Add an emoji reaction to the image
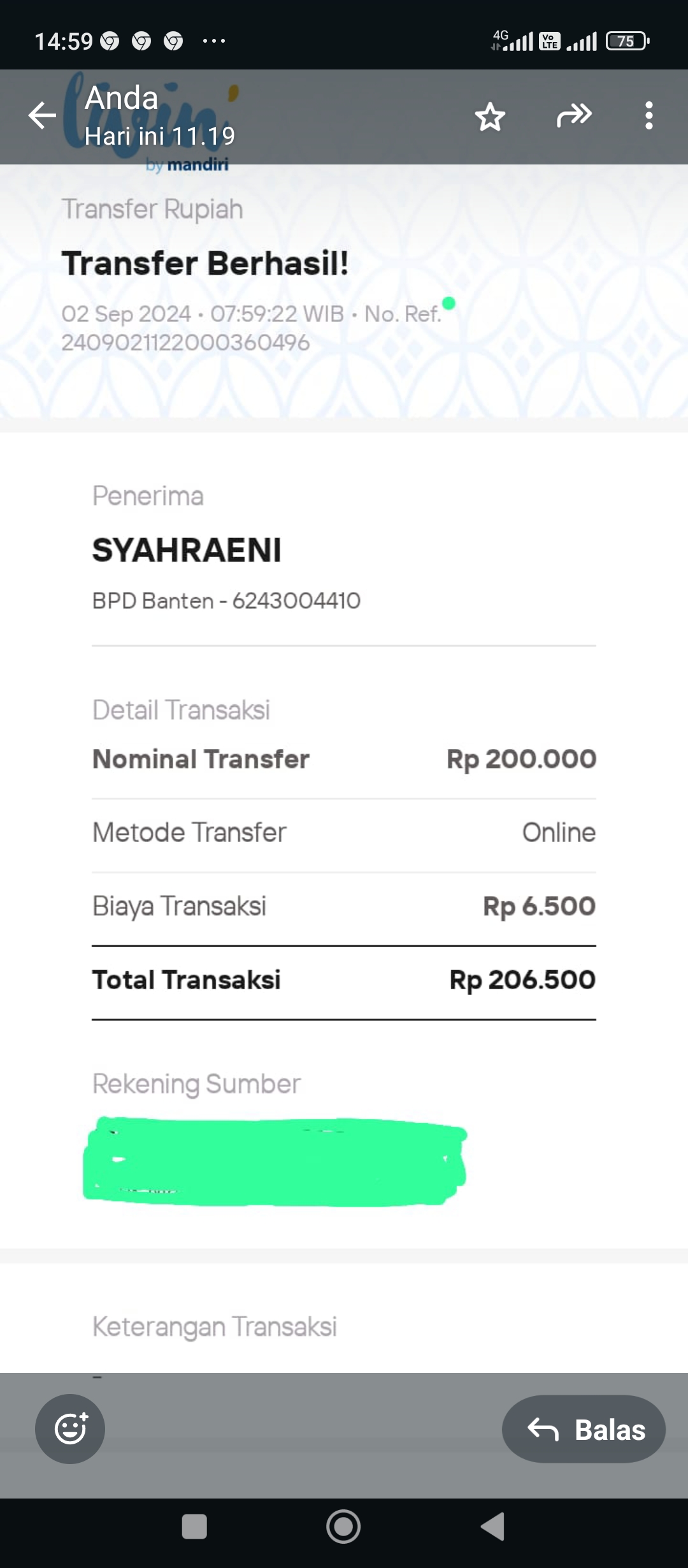The image size is (688, 1568). (70, 1428)
